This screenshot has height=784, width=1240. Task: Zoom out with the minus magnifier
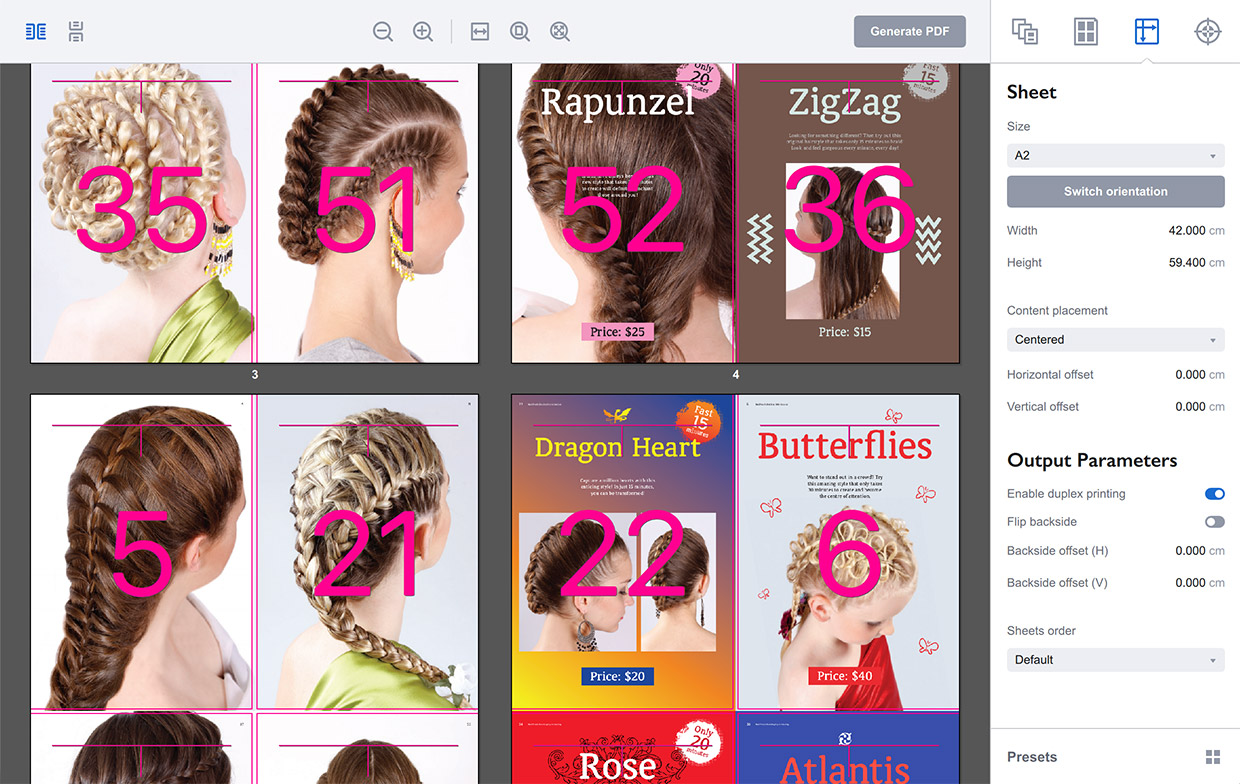(x=382, y=32)
